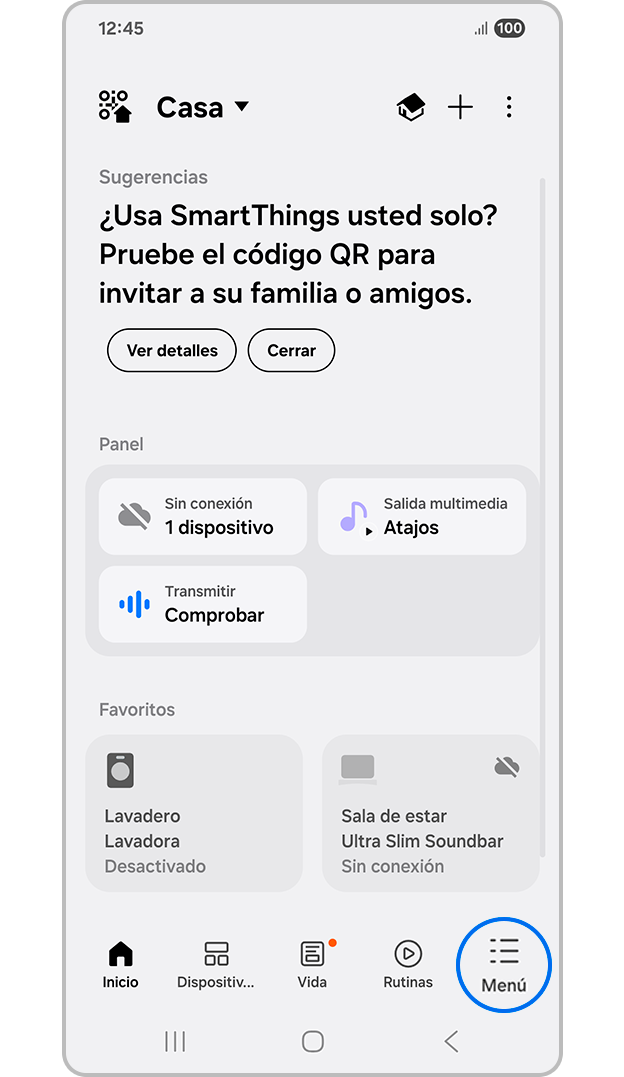The image size is (624, 1077).
Task: Open the Lavadora device card
Action: [194, 813]
